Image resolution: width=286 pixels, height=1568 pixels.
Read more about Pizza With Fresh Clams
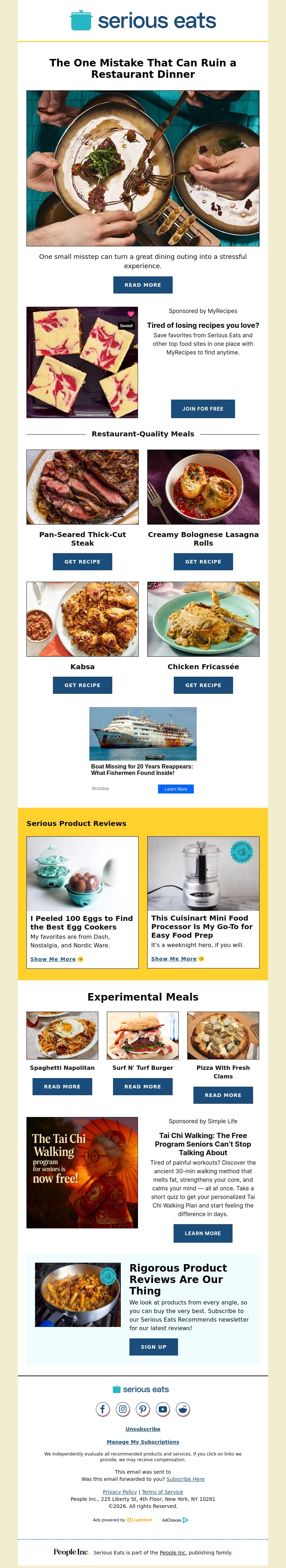click(223, 1094)
